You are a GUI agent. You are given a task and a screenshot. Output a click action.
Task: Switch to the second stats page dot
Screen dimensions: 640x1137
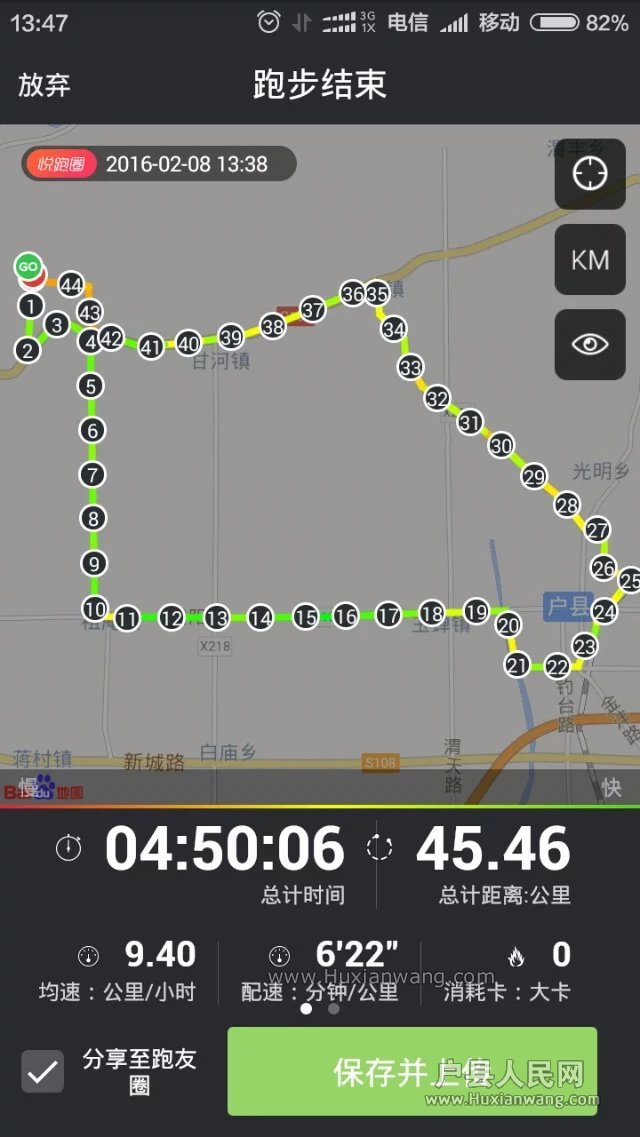(x=334, y=1008)
